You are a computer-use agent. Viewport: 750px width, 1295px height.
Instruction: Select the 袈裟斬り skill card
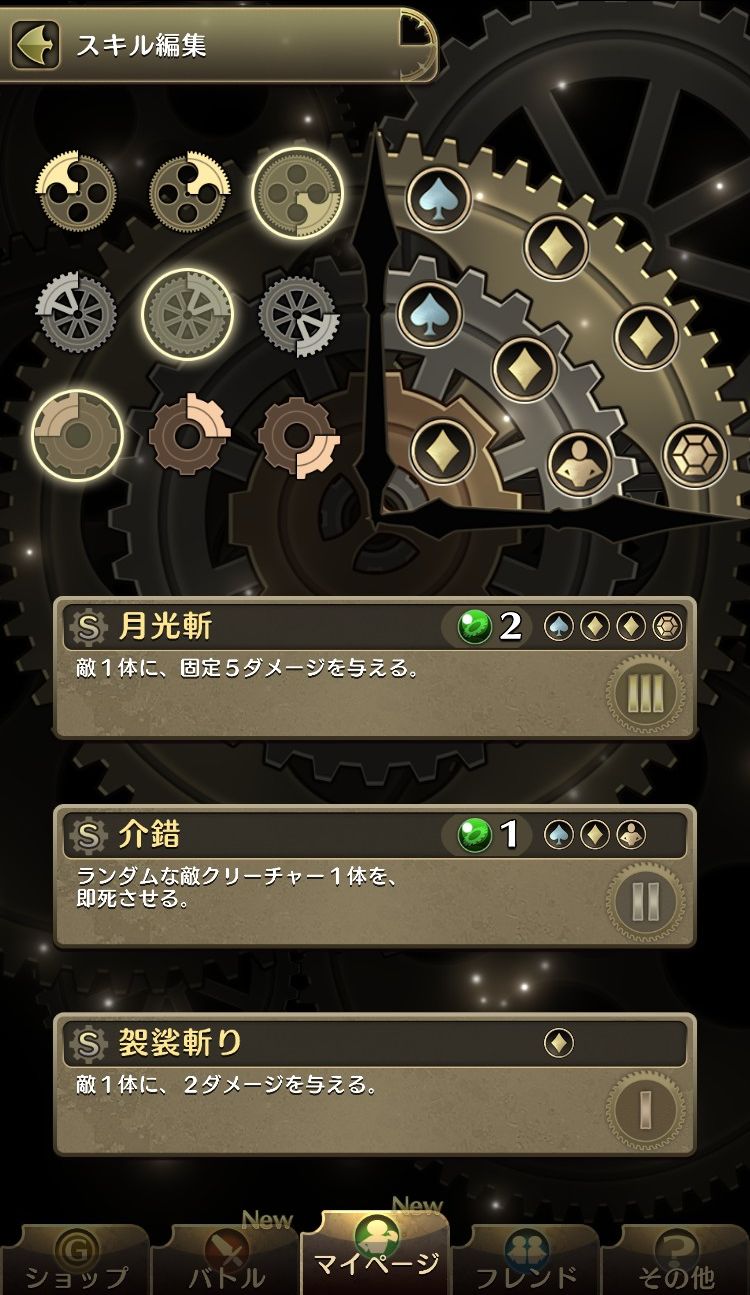[374, 1083]
